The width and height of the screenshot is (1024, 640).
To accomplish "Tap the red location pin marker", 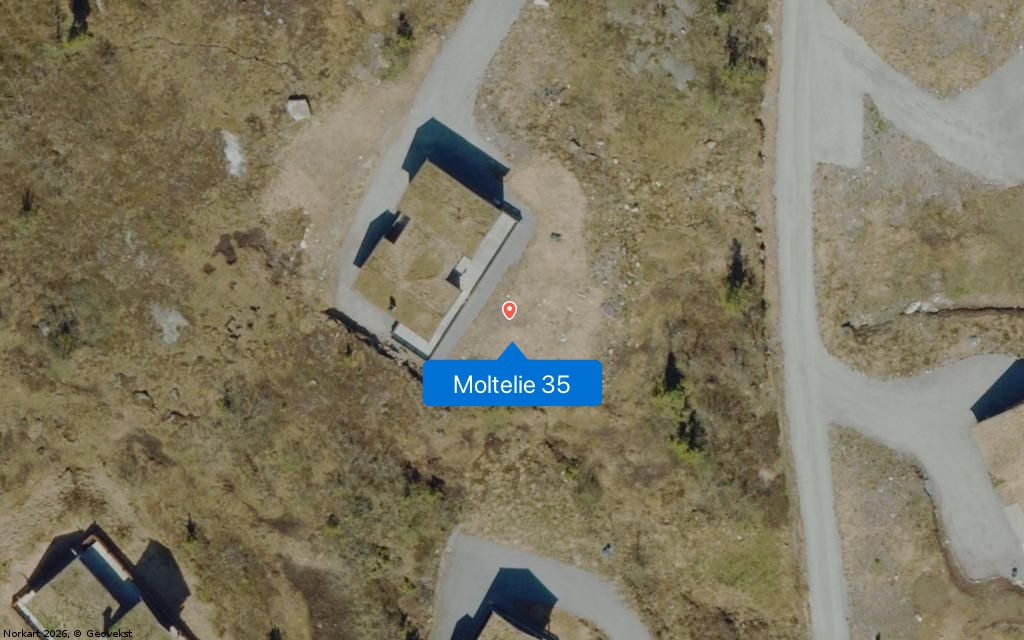I will [x=510, y=310].
